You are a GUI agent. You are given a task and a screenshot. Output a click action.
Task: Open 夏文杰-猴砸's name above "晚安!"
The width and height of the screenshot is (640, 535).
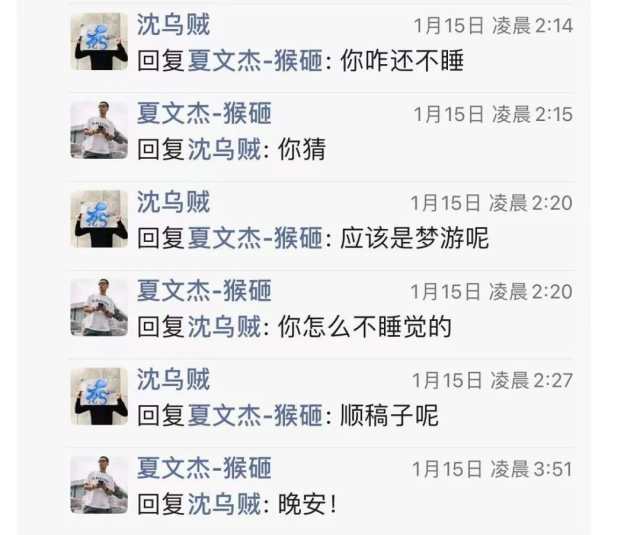(x=204, y=468)
